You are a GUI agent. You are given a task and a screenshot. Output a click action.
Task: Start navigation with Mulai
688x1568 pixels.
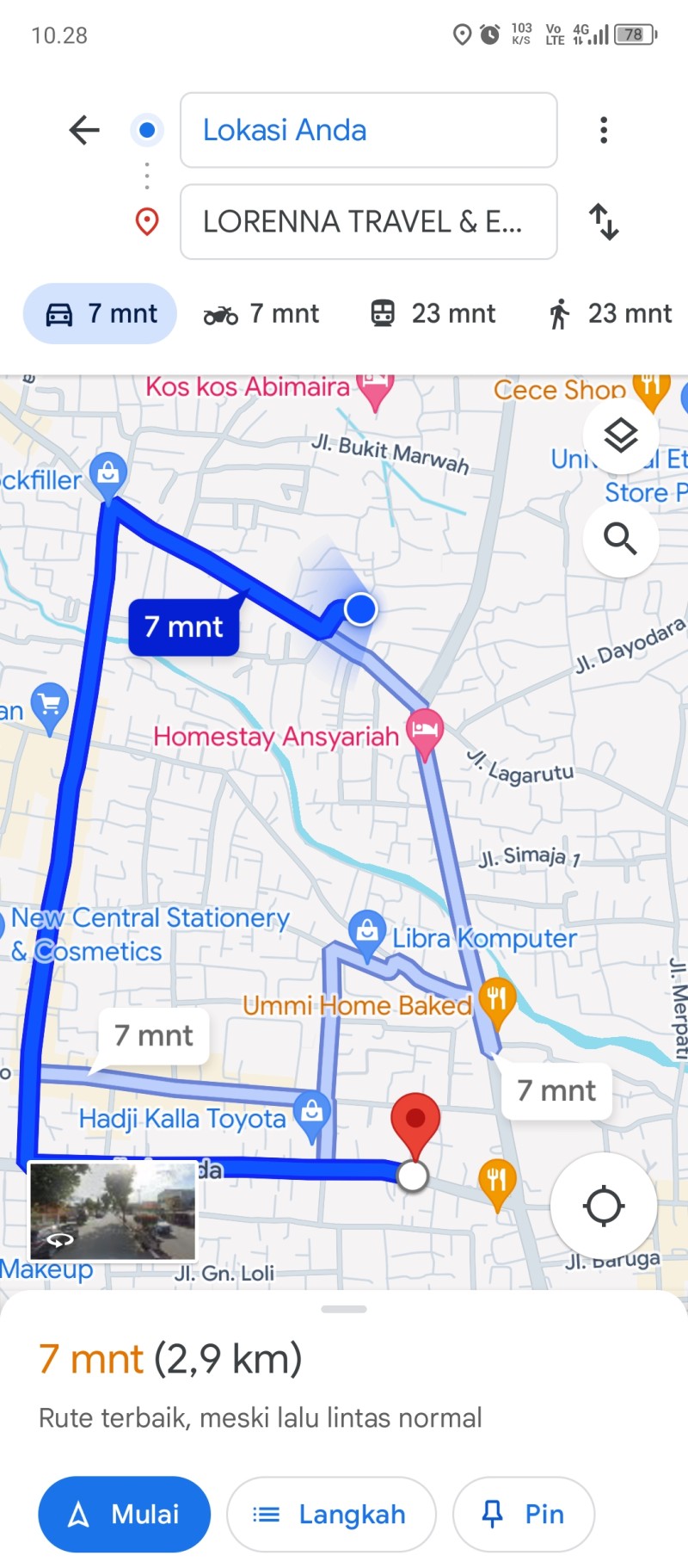click(124, 1514)
